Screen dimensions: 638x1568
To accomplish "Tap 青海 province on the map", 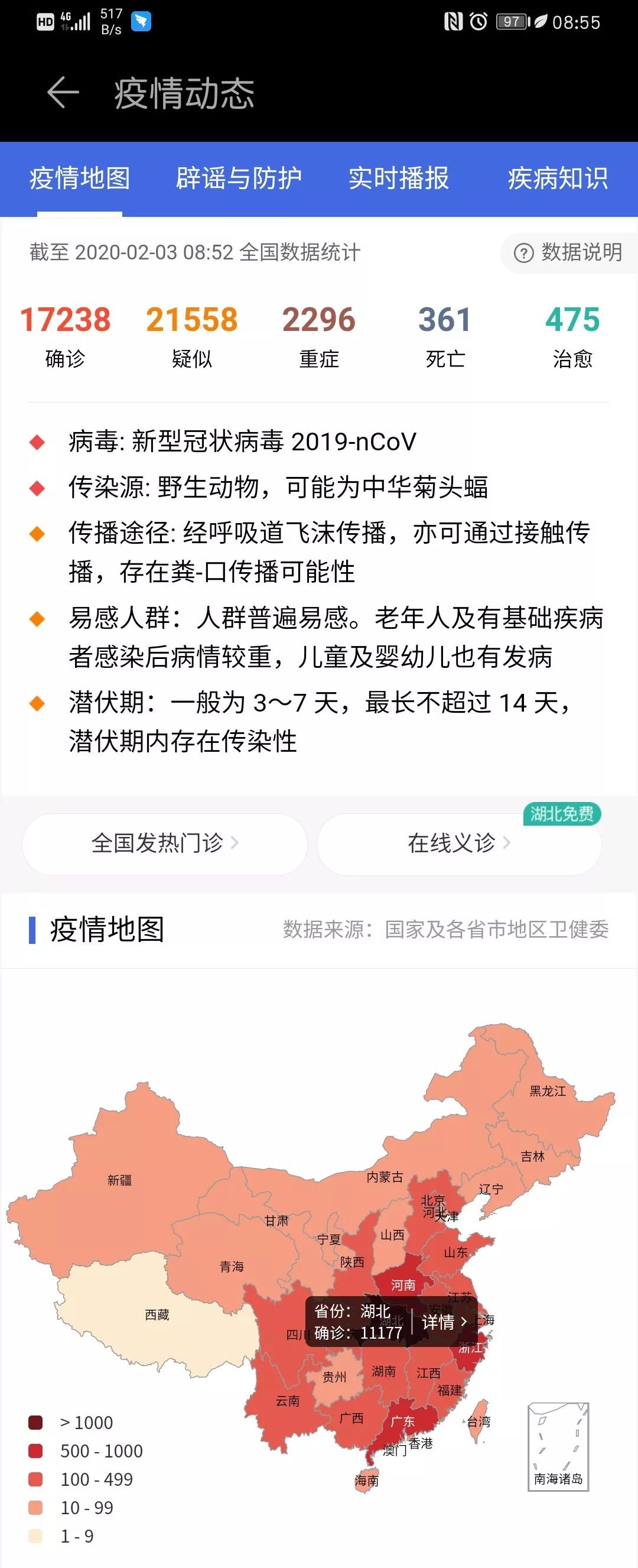I will (231, 1266).
